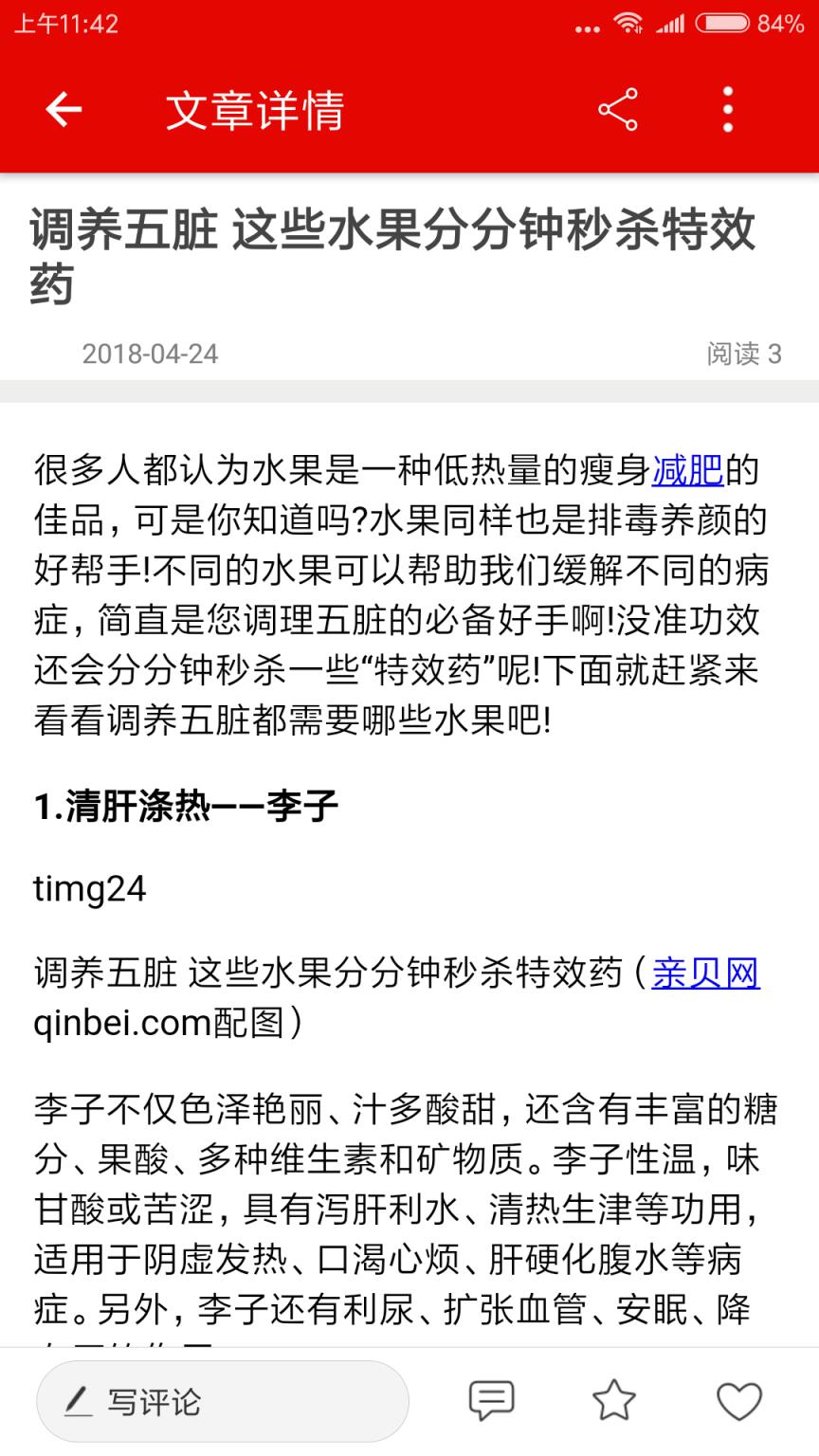Screen dimensions: 819x1456
Task: Select the 文章详情 title bar
Action: 256,109
